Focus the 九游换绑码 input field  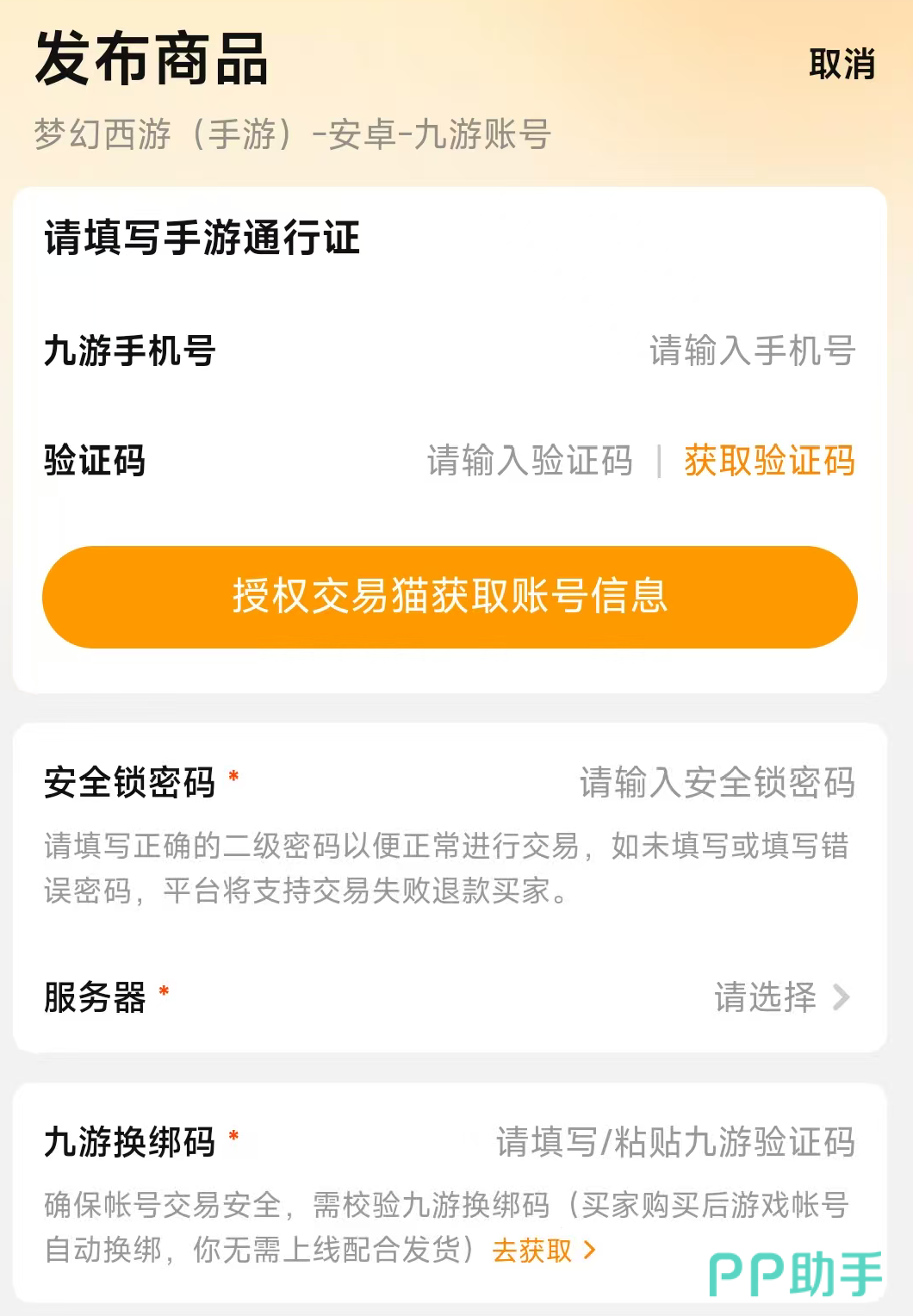675,1142
